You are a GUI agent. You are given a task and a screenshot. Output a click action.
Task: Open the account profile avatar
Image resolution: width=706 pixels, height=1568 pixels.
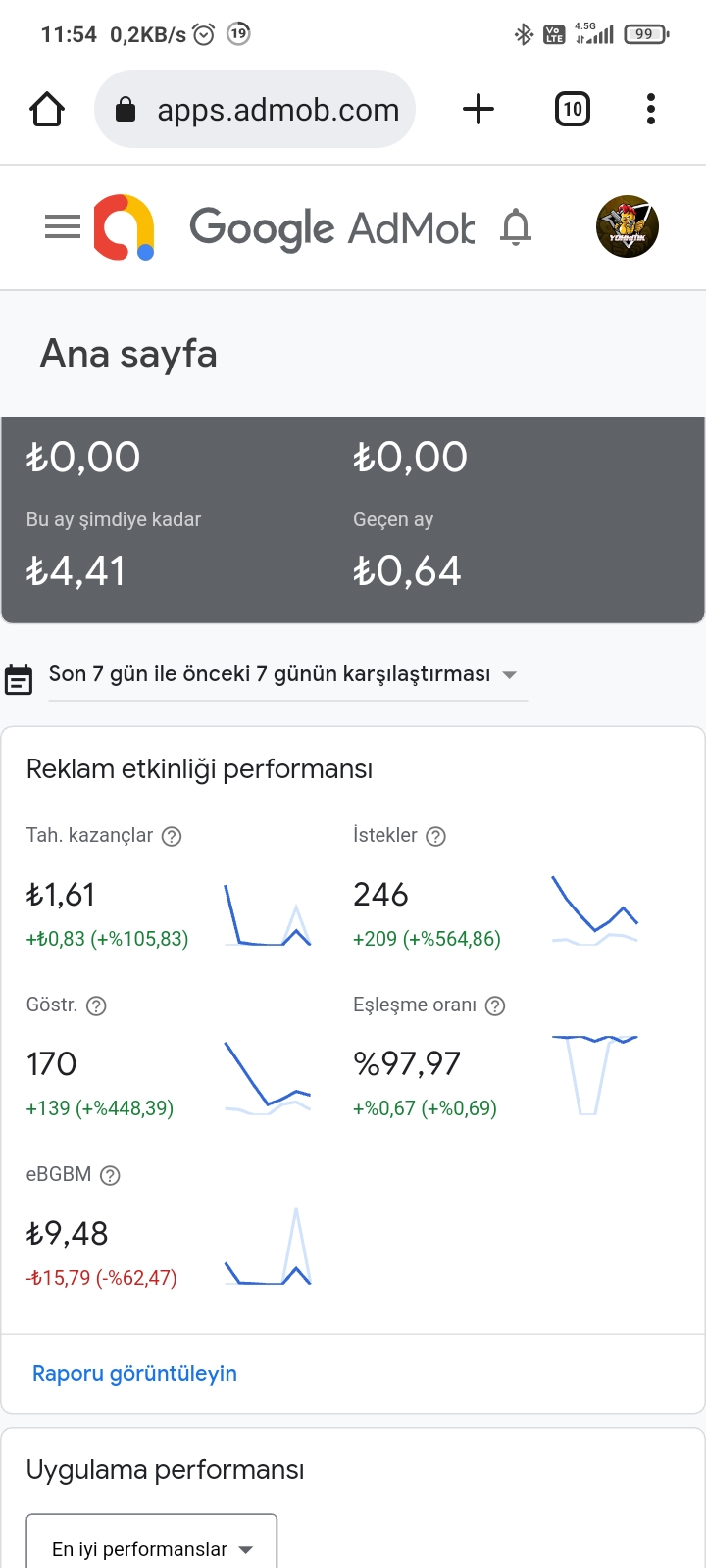tap(628, 227)
